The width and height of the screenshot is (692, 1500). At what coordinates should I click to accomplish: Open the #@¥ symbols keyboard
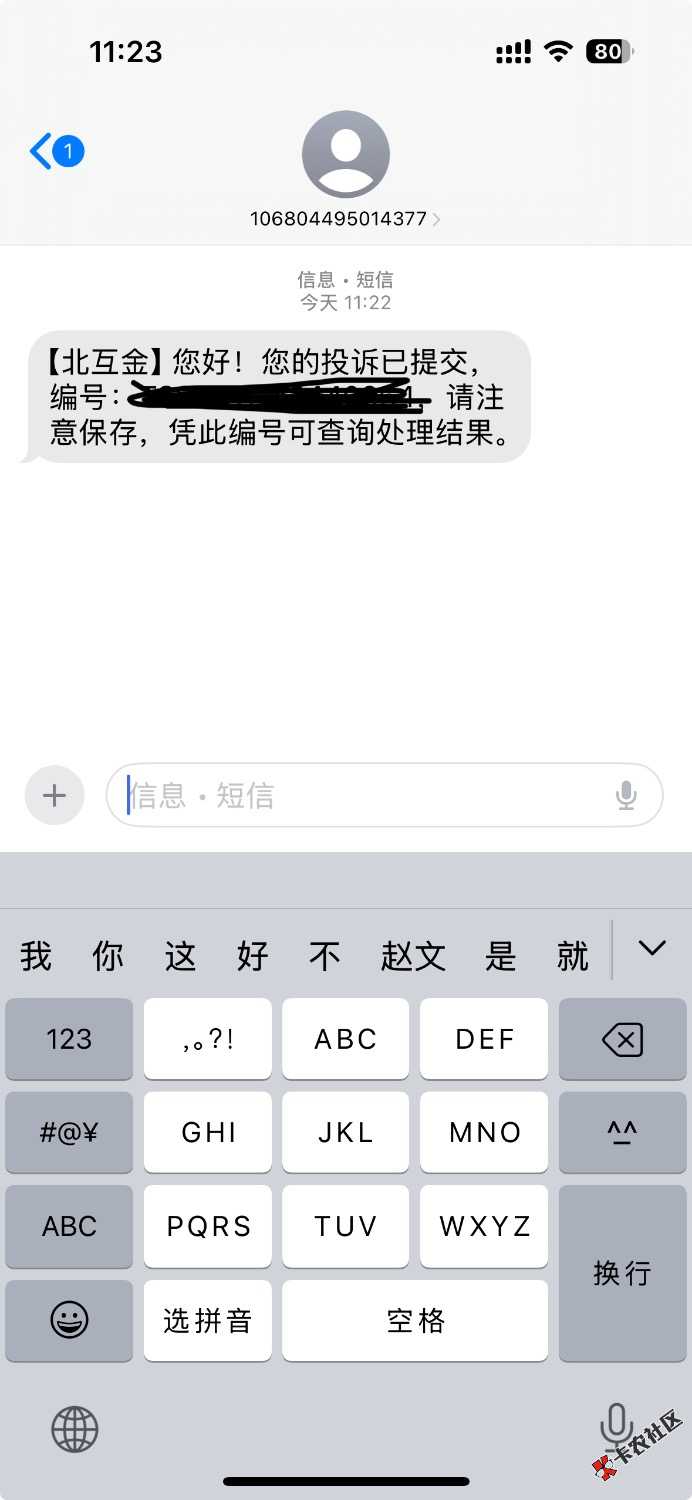point(69,1132)
